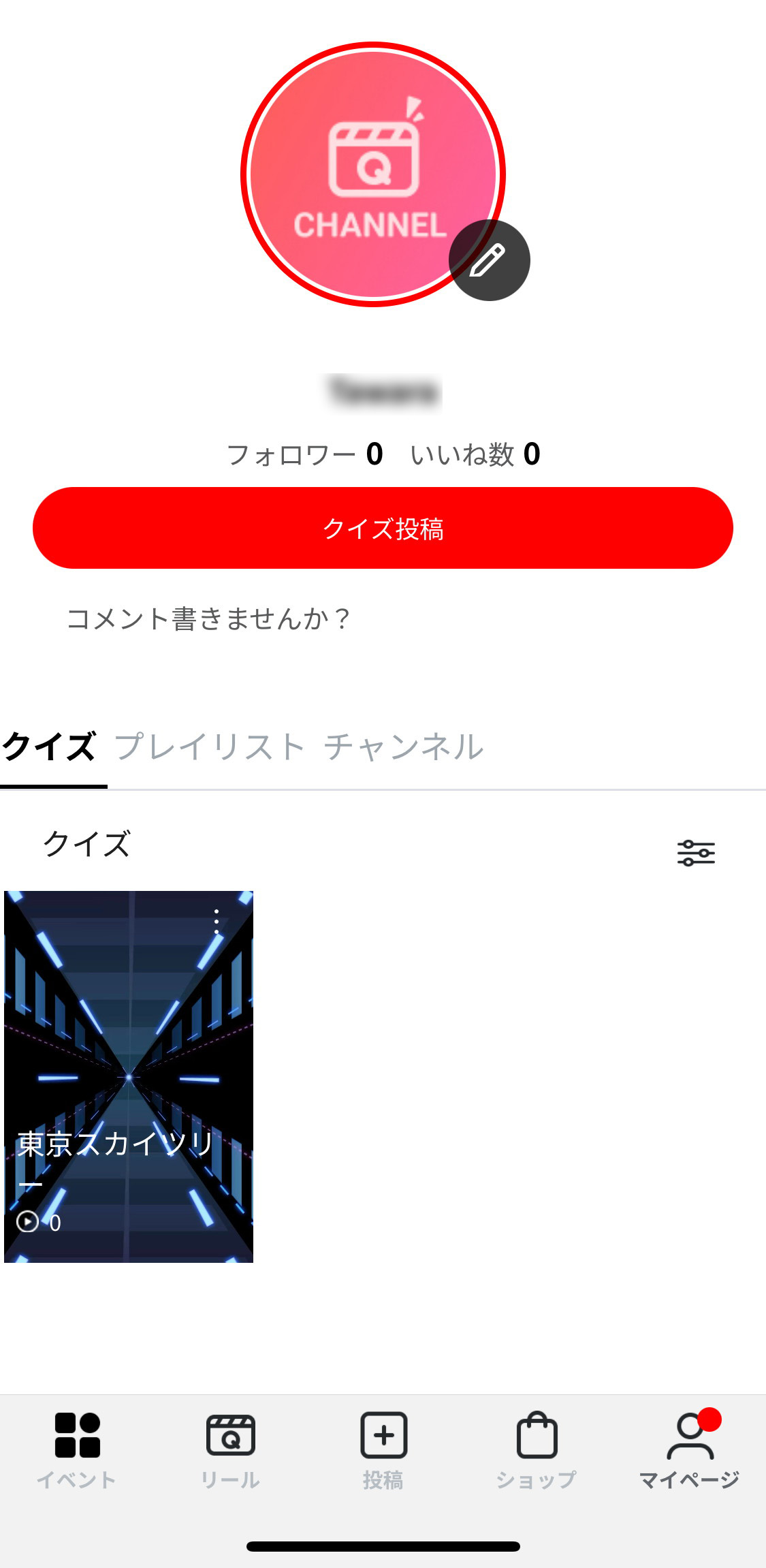The image size is (766, 1568).
Task: Select the クイズ tab
Action: click(x=49, y=747)
